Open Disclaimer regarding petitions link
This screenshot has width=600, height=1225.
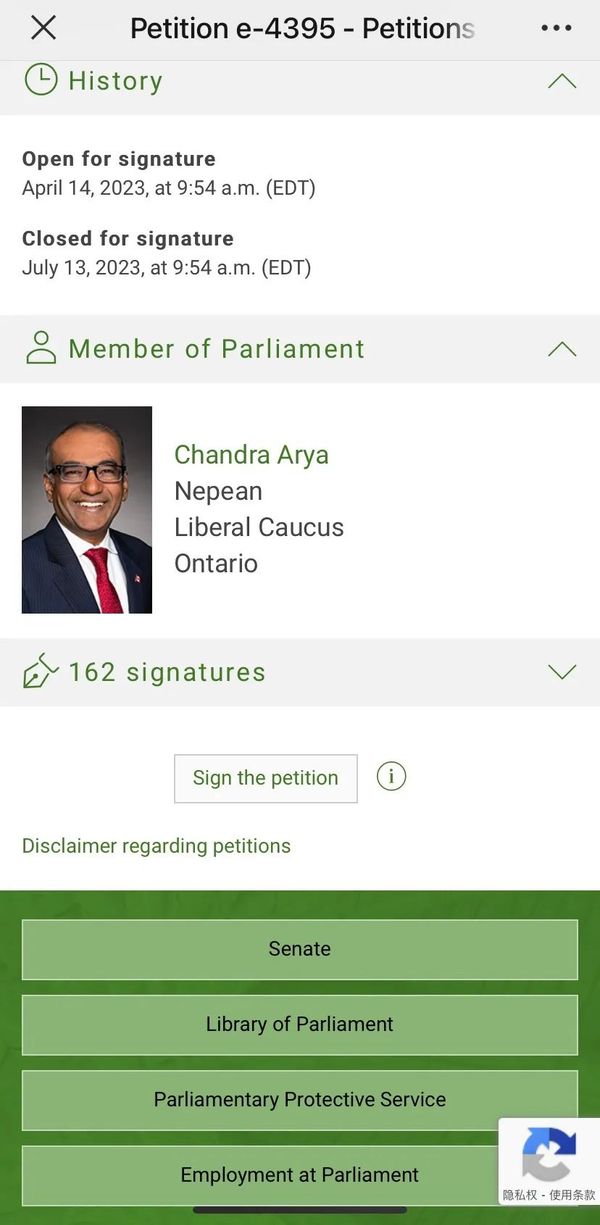(x=156, y=846)
